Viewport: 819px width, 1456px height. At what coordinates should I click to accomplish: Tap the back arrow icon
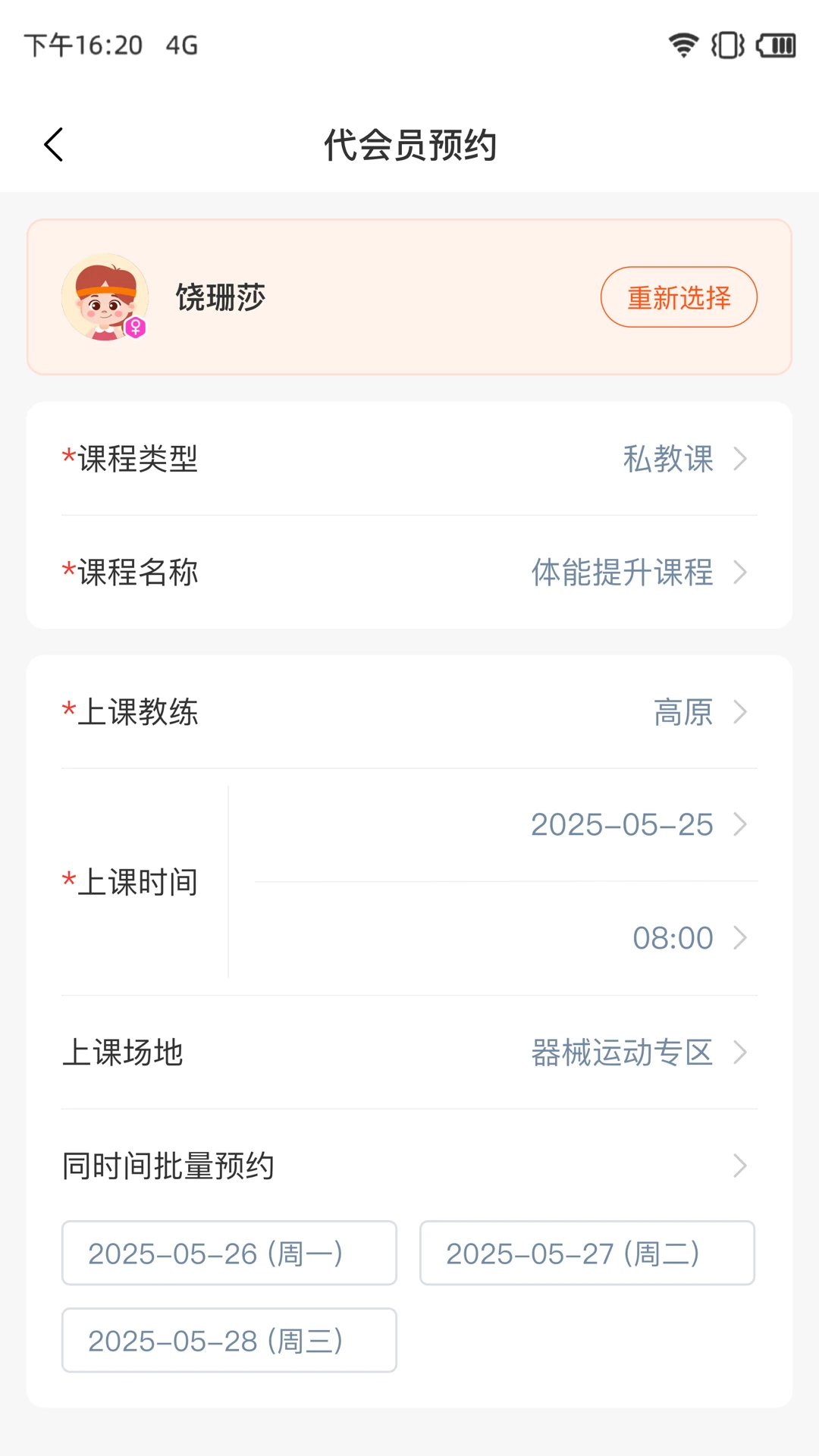pyautogui.click(x=53, y=144)
